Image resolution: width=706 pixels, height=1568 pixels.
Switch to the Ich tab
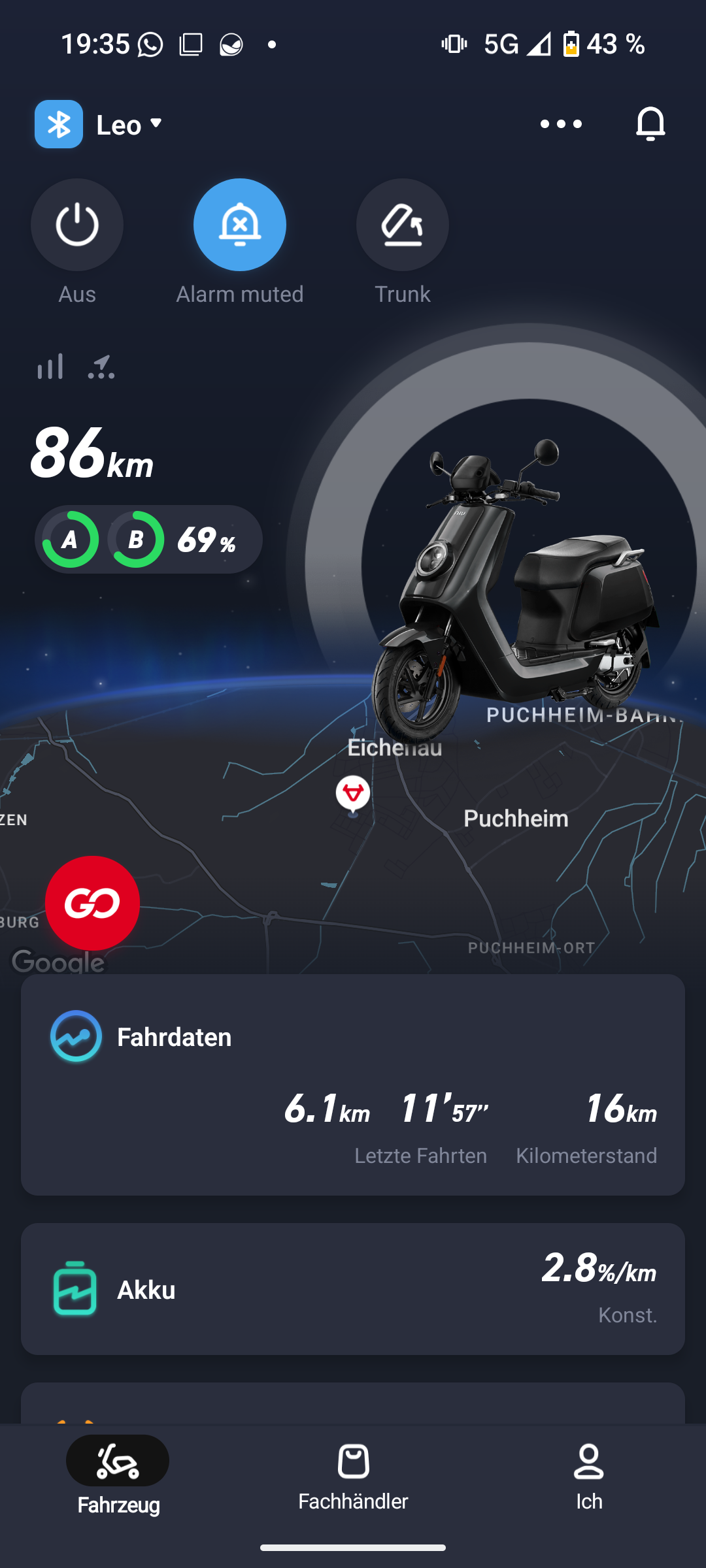[x=588, y=1475]
